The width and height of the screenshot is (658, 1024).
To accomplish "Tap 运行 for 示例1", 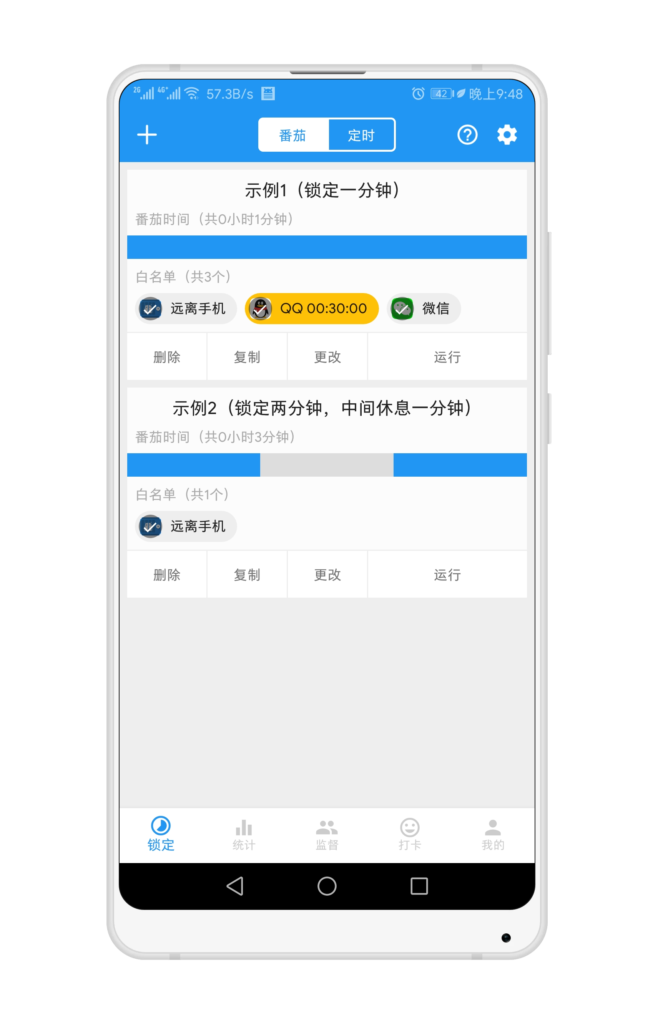I will pos(447,357).
